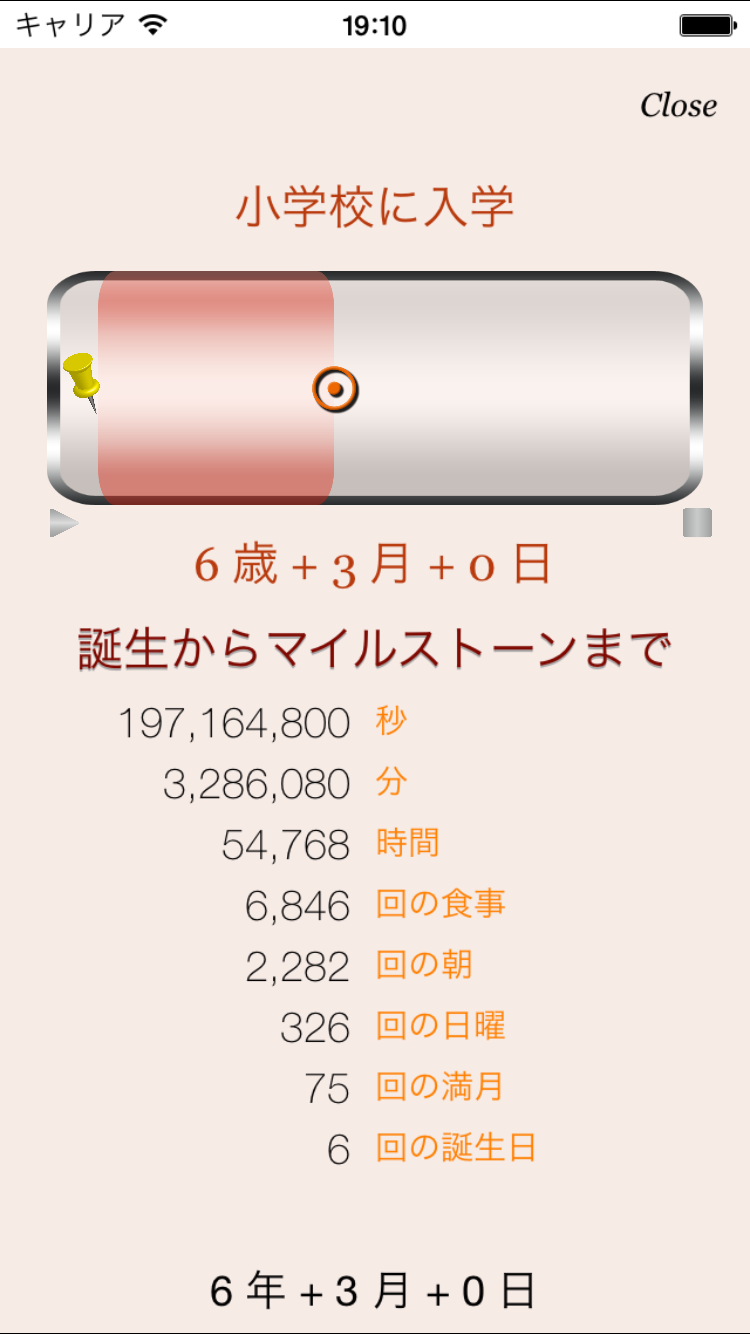Select the yellow pushpin on the timeline
Image resolution: width=750 pixels, height=1334 pixels.
point(82,382)
